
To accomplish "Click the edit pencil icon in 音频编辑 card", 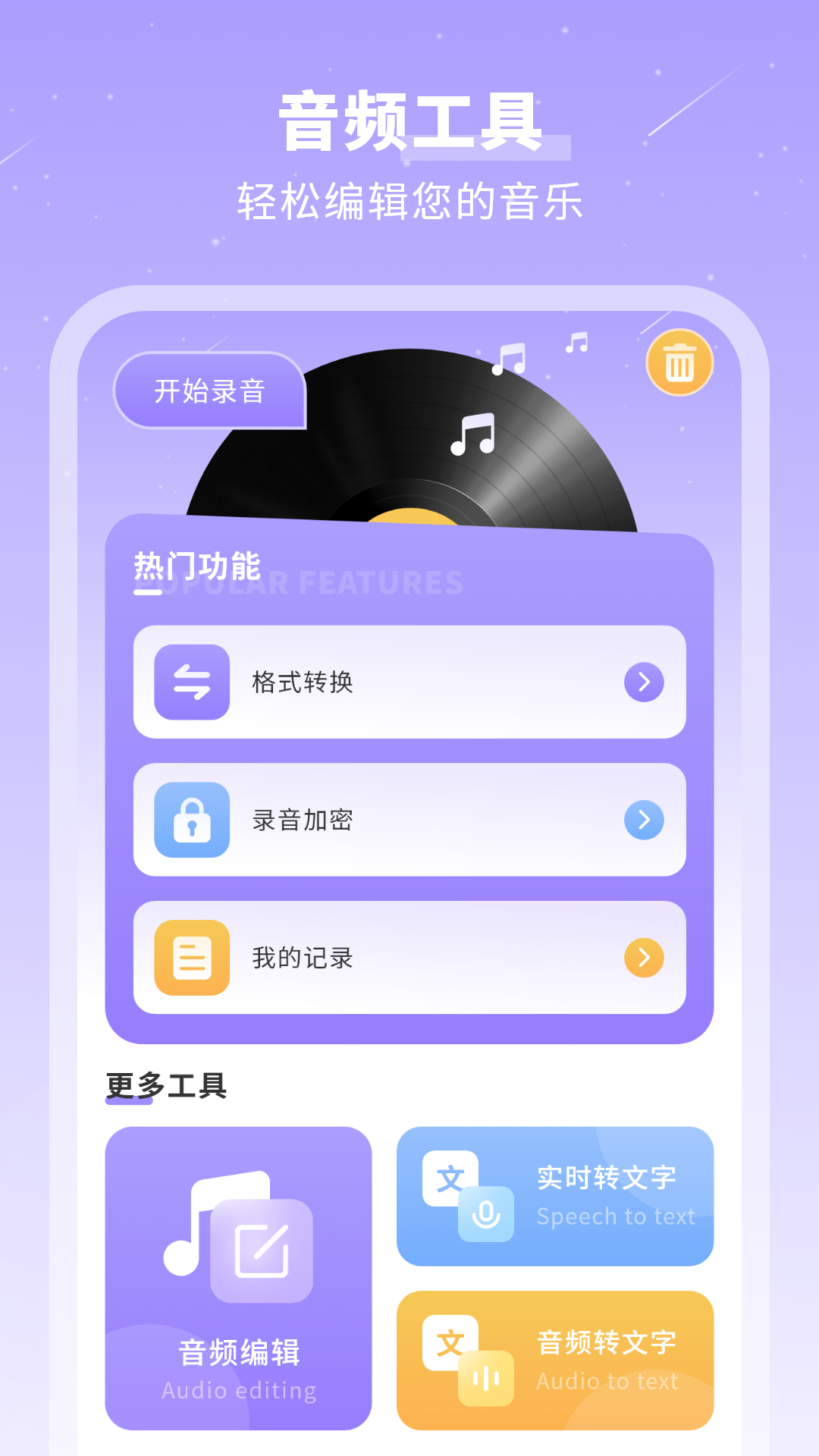I will pos(262,1249).
